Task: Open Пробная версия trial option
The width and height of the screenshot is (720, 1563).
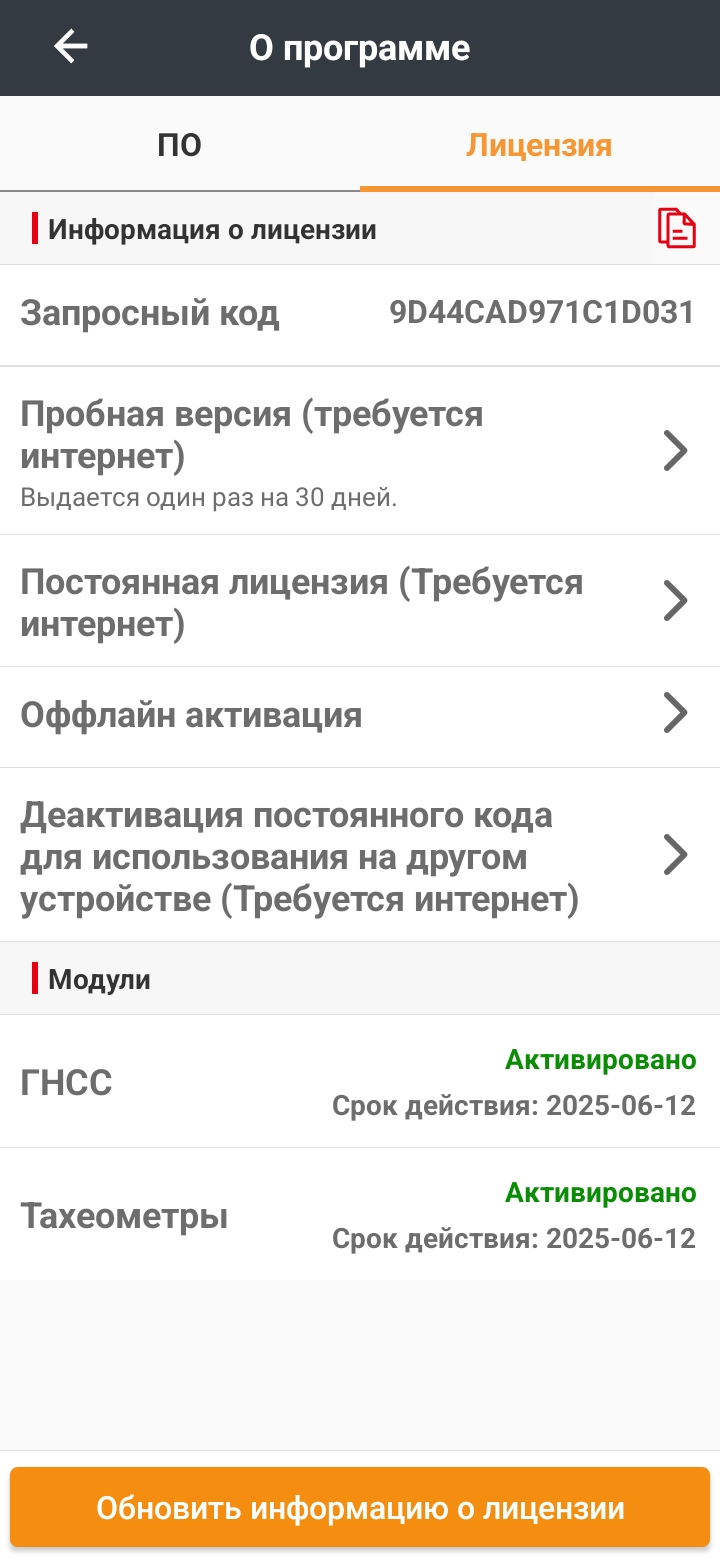Action: click(x=360, y=451)
